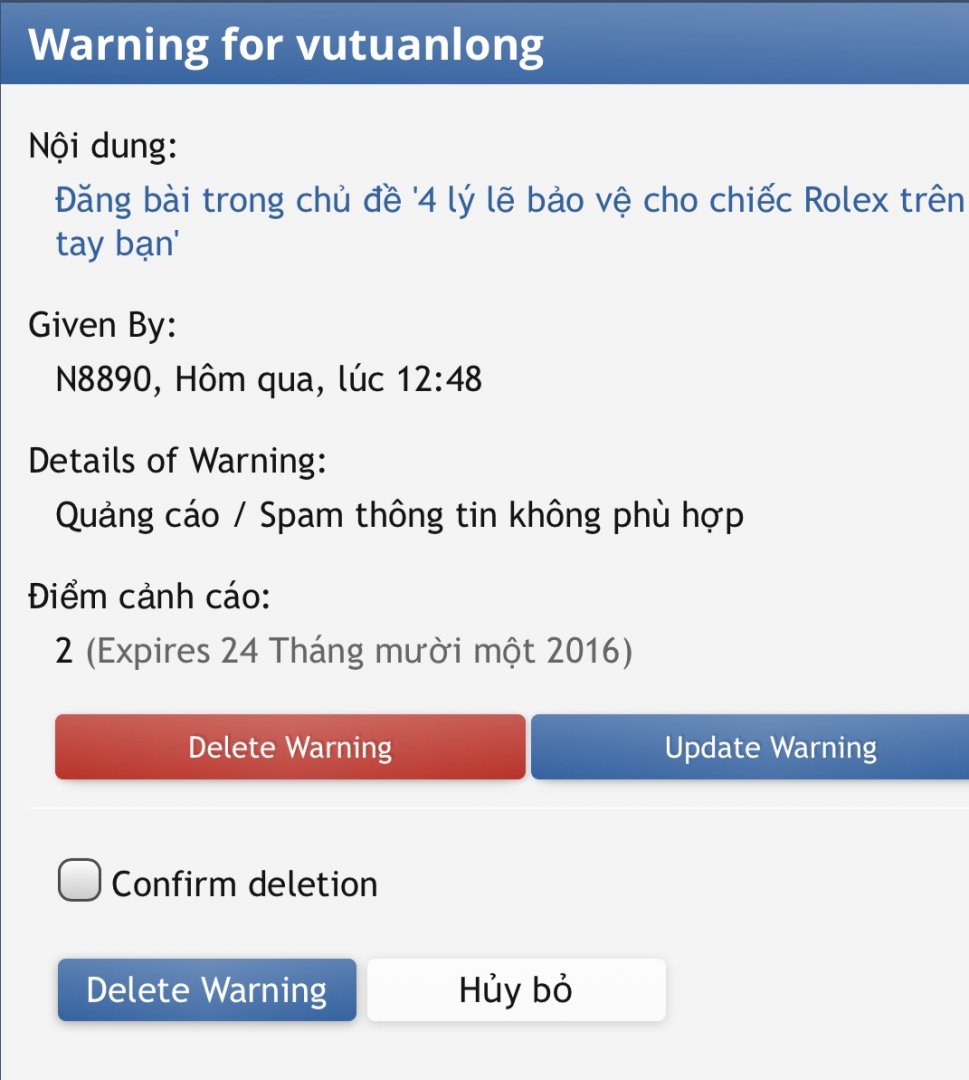Screen dimensions: 969x1080
Task: Check the Confirm deletion box
Action: click(x=80, y=882)
